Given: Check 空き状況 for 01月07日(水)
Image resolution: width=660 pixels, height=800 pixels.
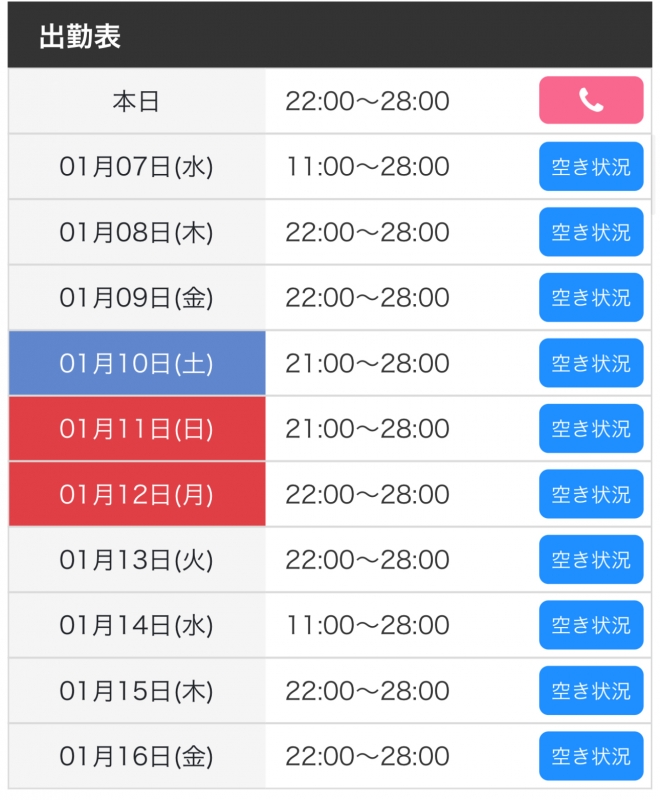Looking at the screenshot, I should [591, 167].
